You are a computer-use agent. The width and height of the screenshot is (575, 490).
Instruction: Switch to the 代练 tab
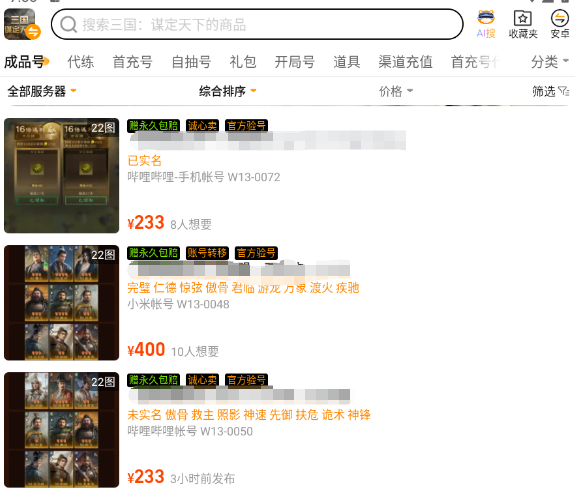point(81,62)
